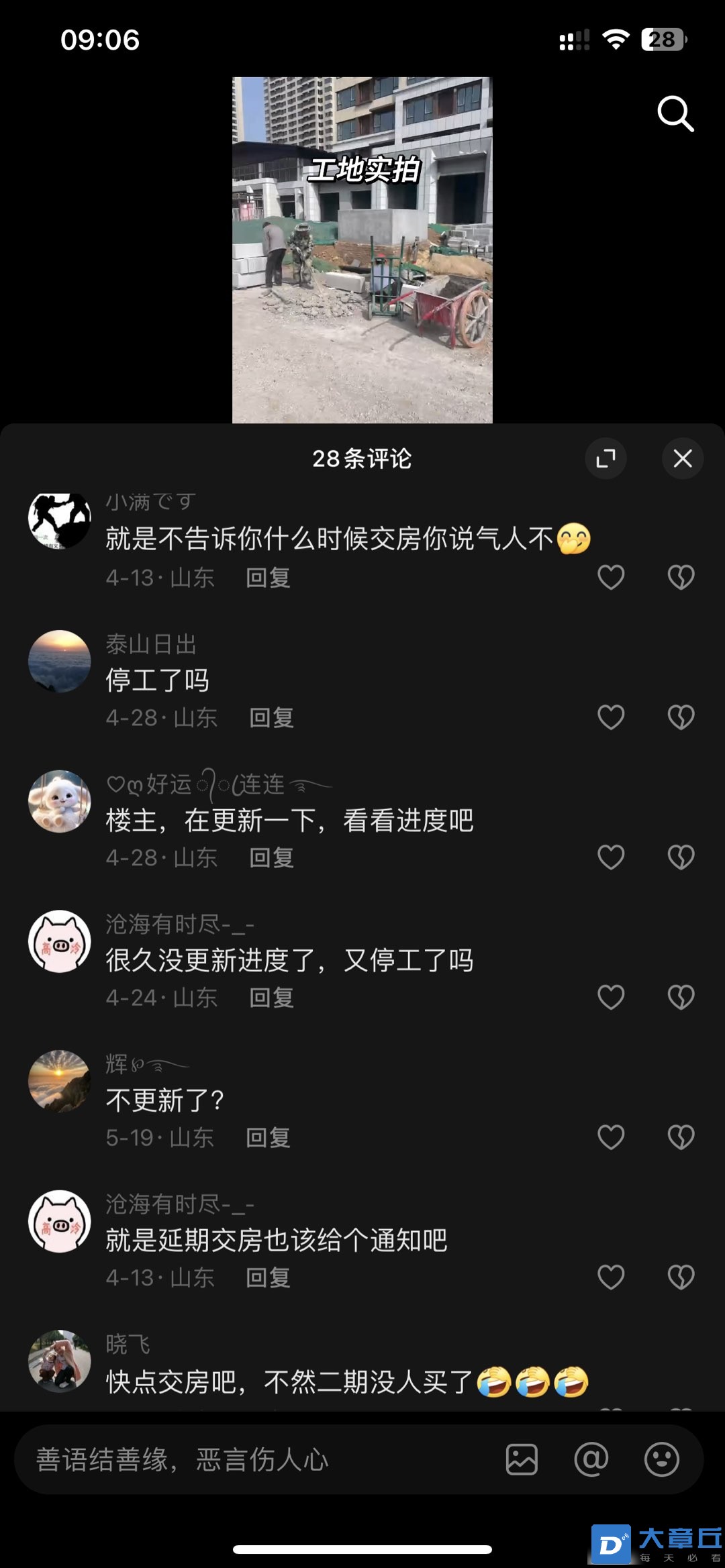725x1568 pixels.
Task: Attach a picture to the comment
Action: coord(522,1460)
